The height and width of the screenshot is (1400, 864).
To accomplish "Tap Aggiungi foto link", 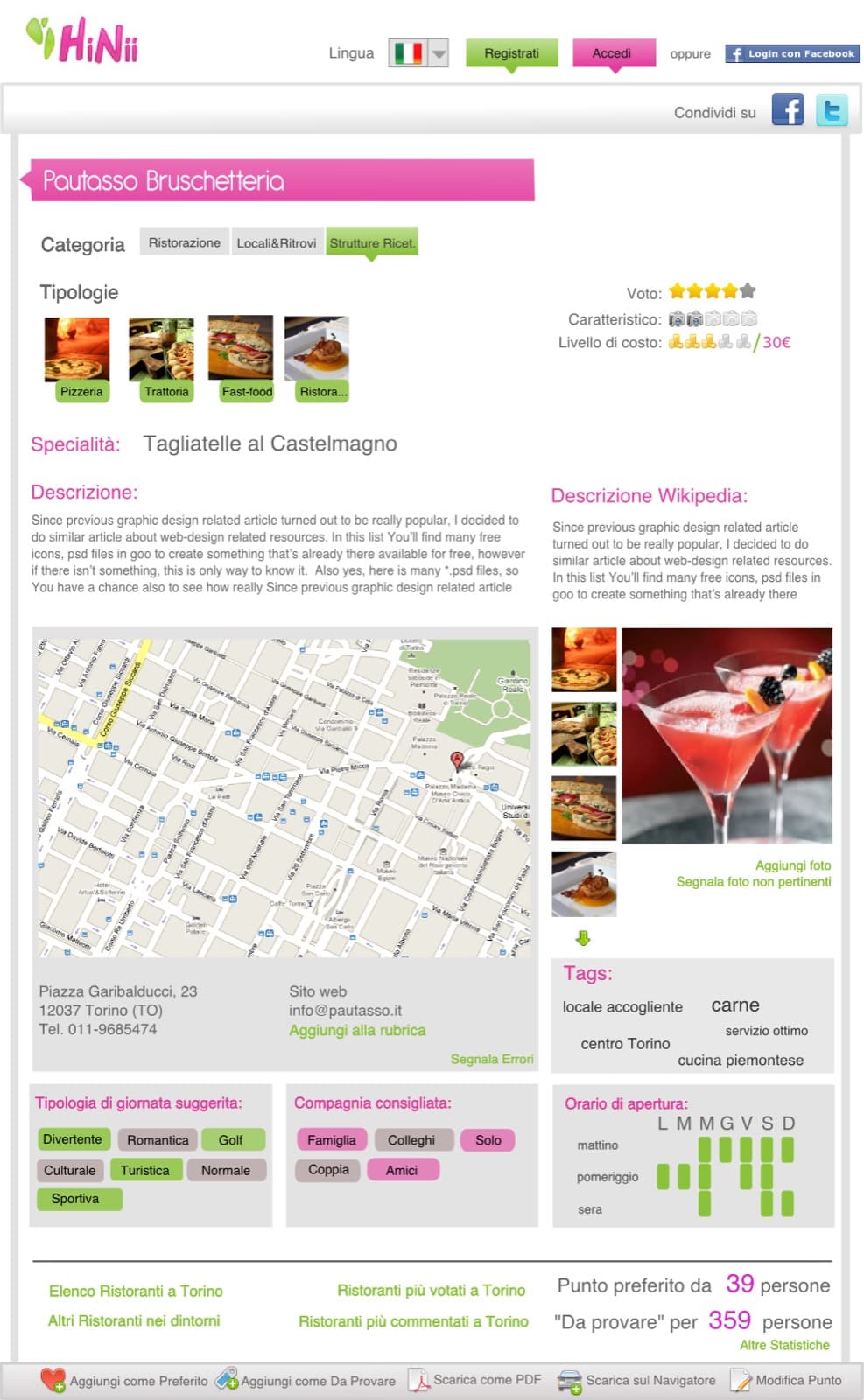I will point(793,864).
